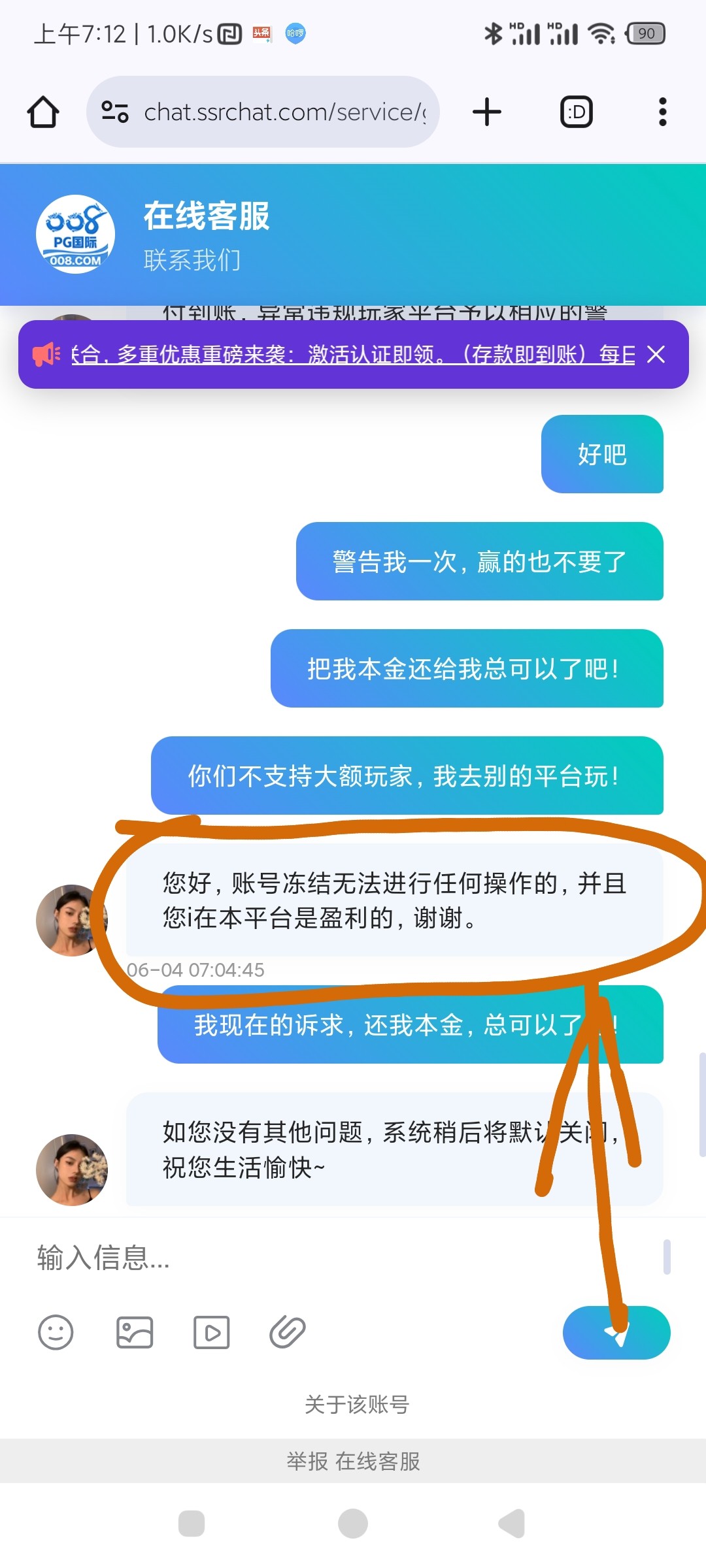Open 关于该账号 info

356,1404
